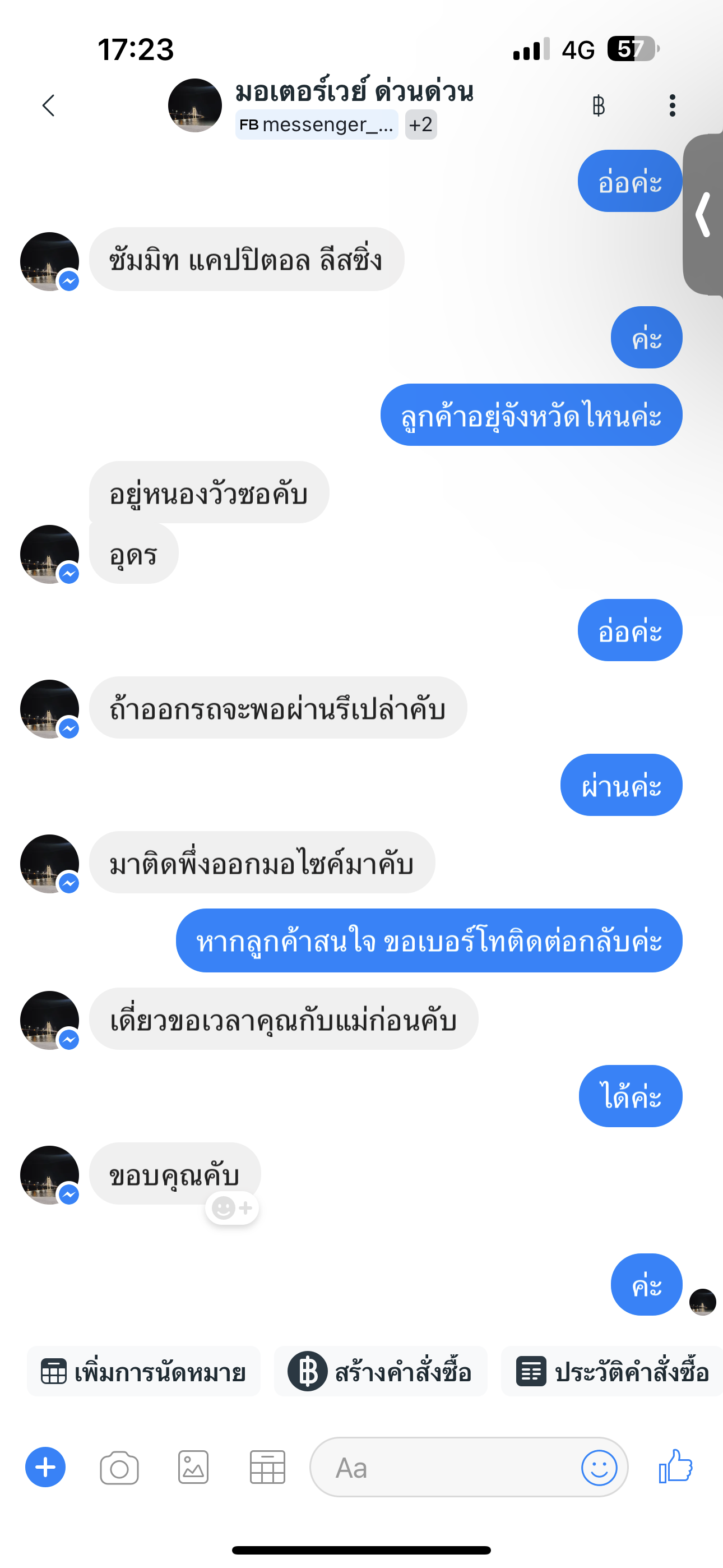Tap เพิ่มการนัดหมาย to add appointment
Screen dimensions: 723x1568
point(143,1372)
